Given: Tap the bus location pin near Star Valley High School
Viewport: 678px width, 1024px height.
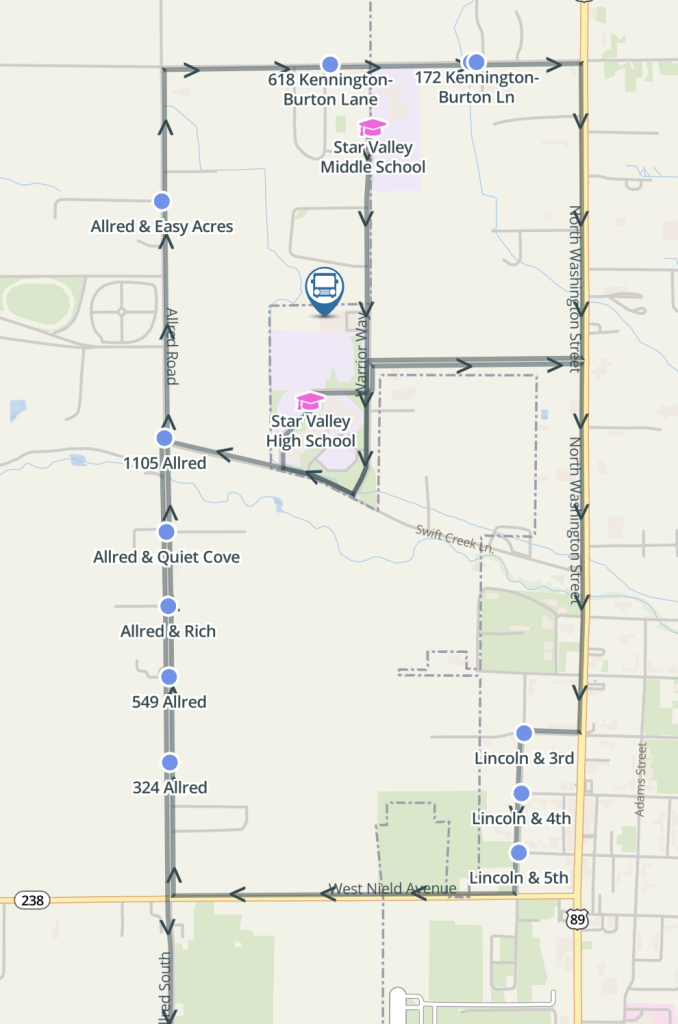Looking at the screenshot, I should (x=324, y=286).
